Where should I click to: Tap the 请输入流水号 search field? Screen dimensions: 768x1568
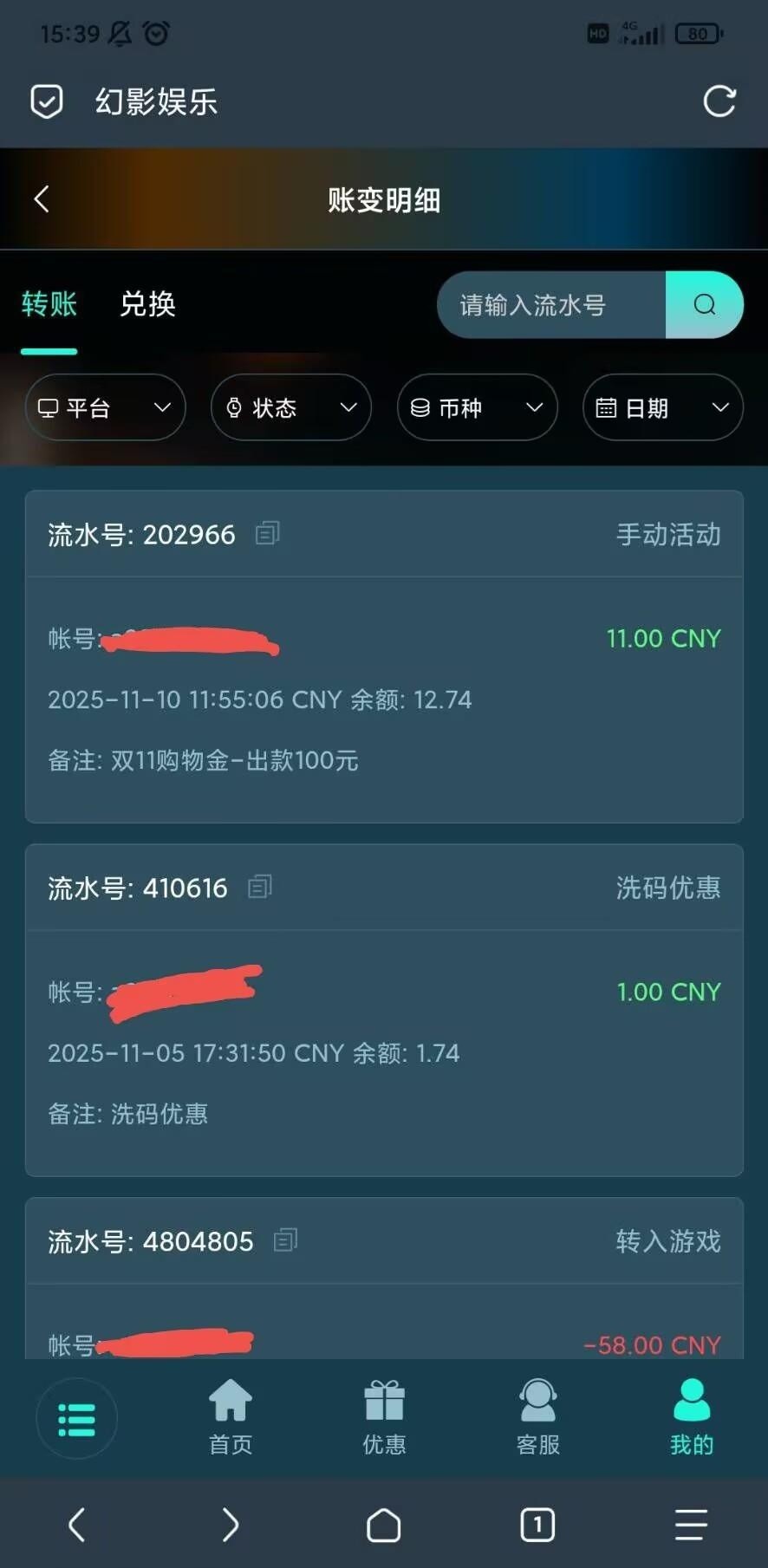coord(551,305)
